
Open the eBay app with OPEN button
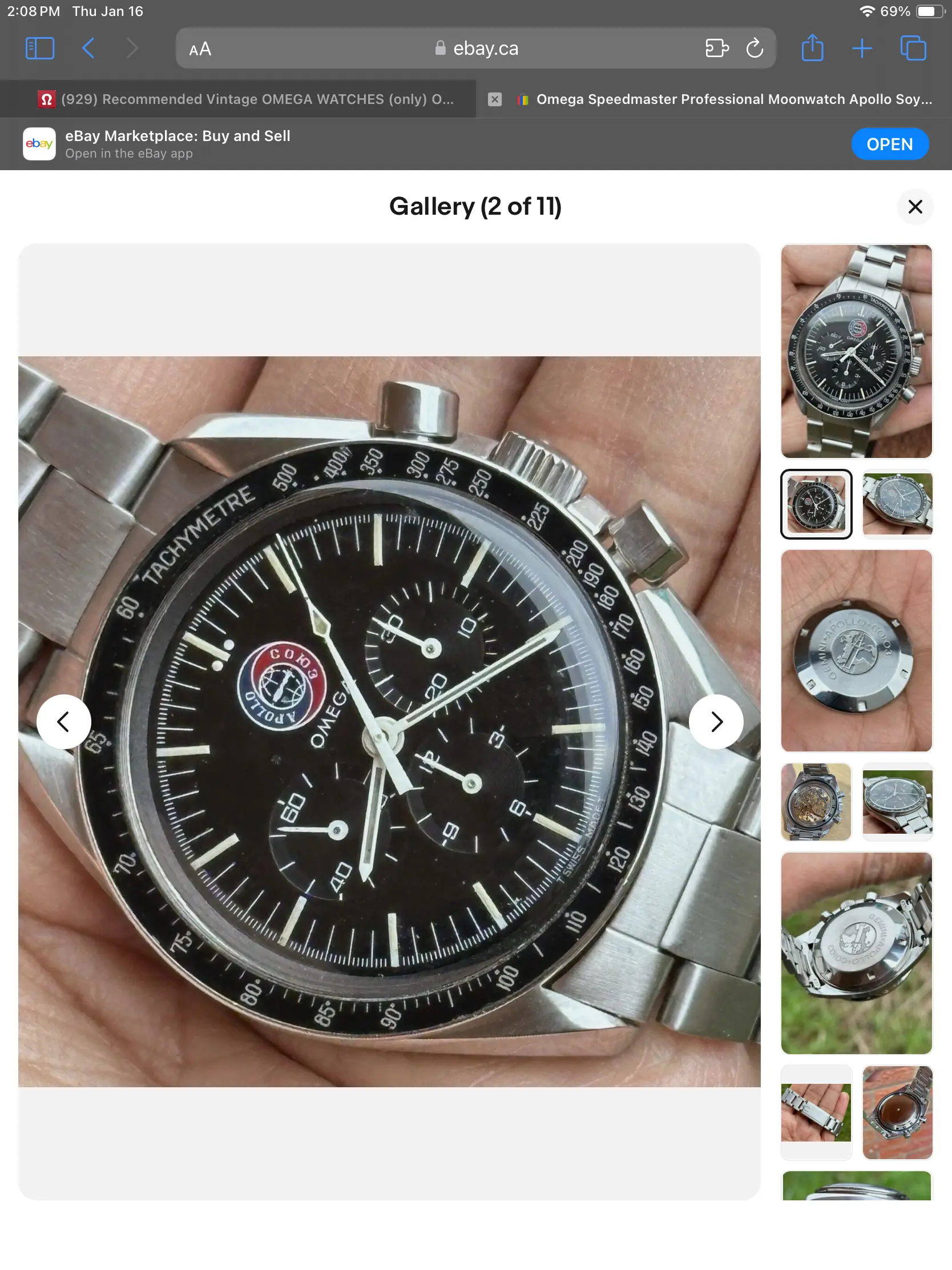pos(889,144)
